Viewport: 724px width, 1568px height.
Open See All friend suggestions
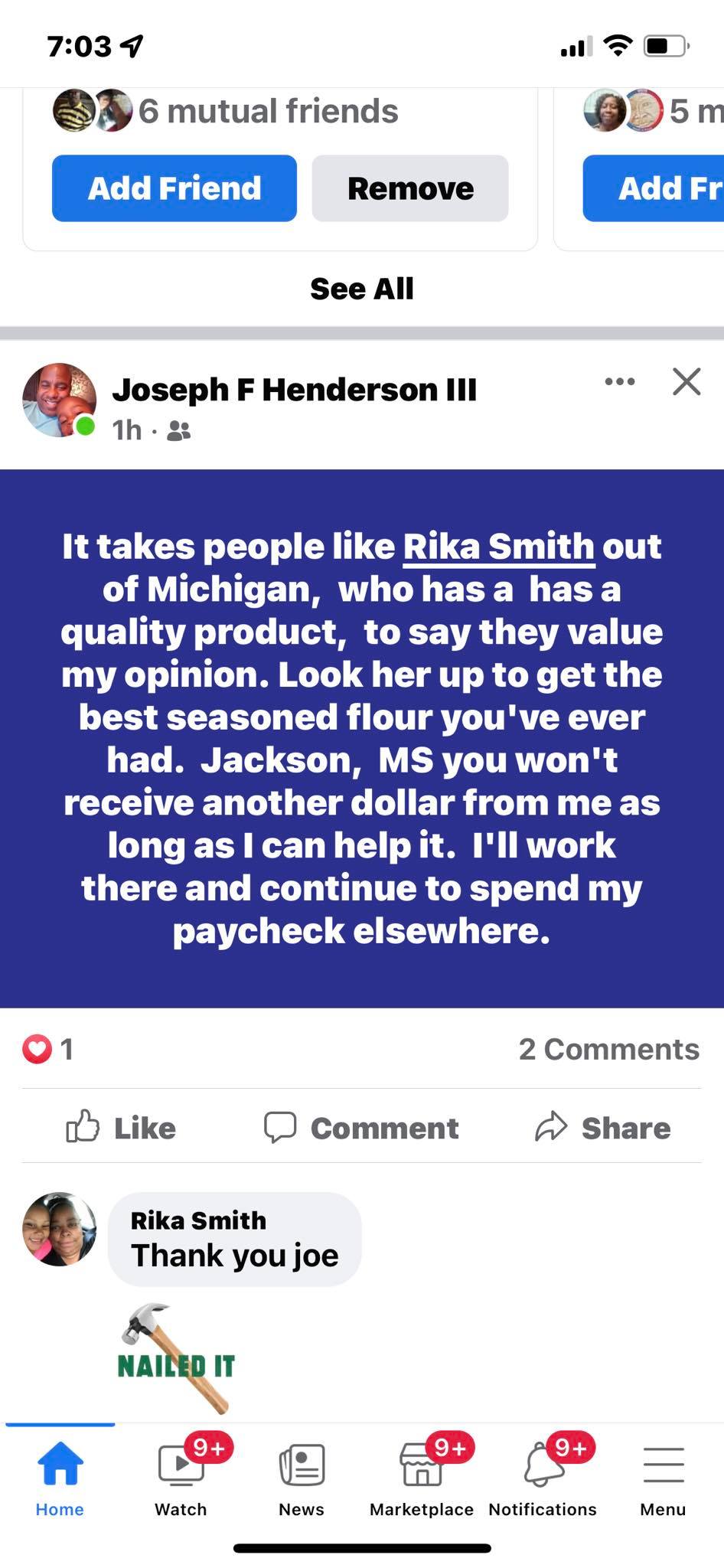(362, 289)
